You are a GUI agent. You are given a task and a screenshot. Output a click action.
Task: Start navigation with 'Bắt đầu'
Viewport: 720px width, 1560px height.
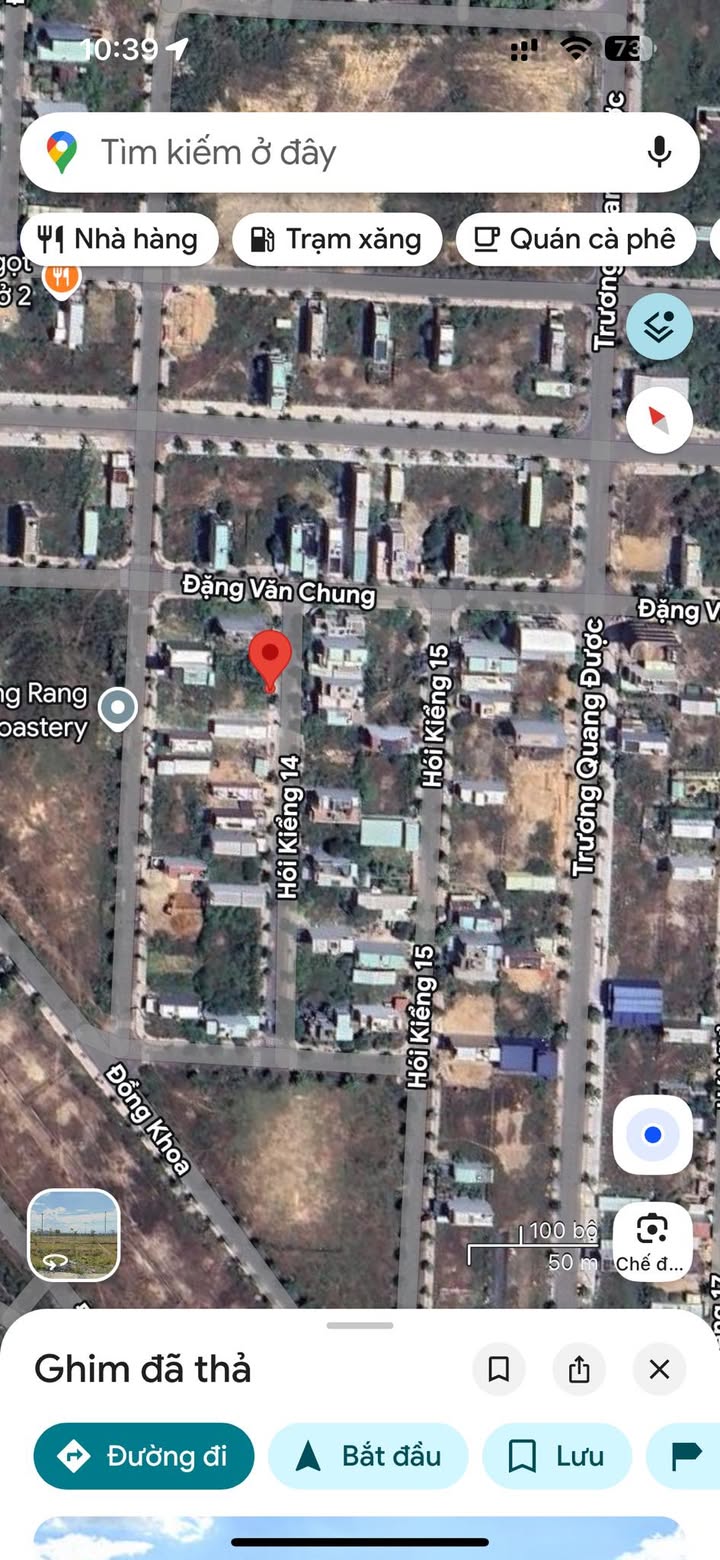(x=368, y=1456)
